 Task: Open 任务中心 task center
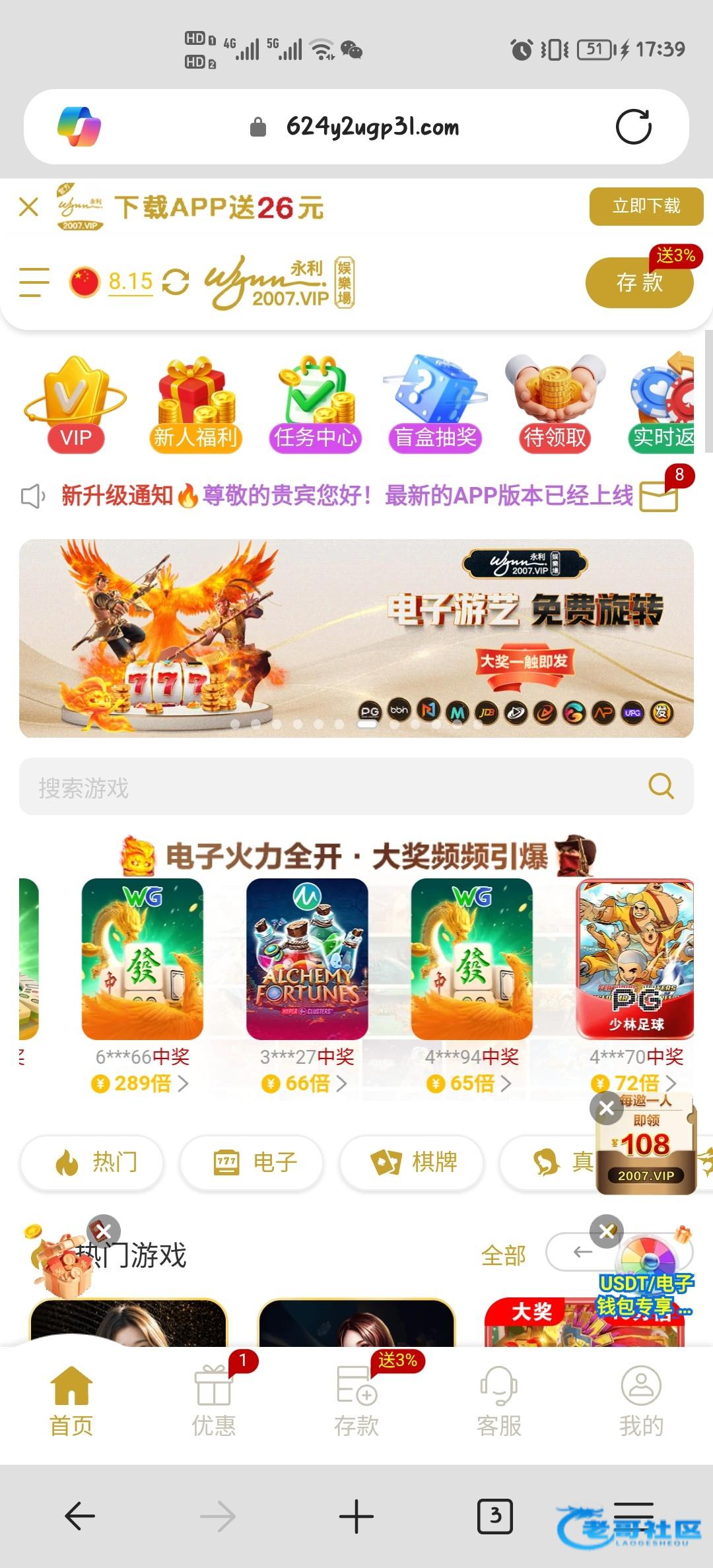tap(316, 404)
